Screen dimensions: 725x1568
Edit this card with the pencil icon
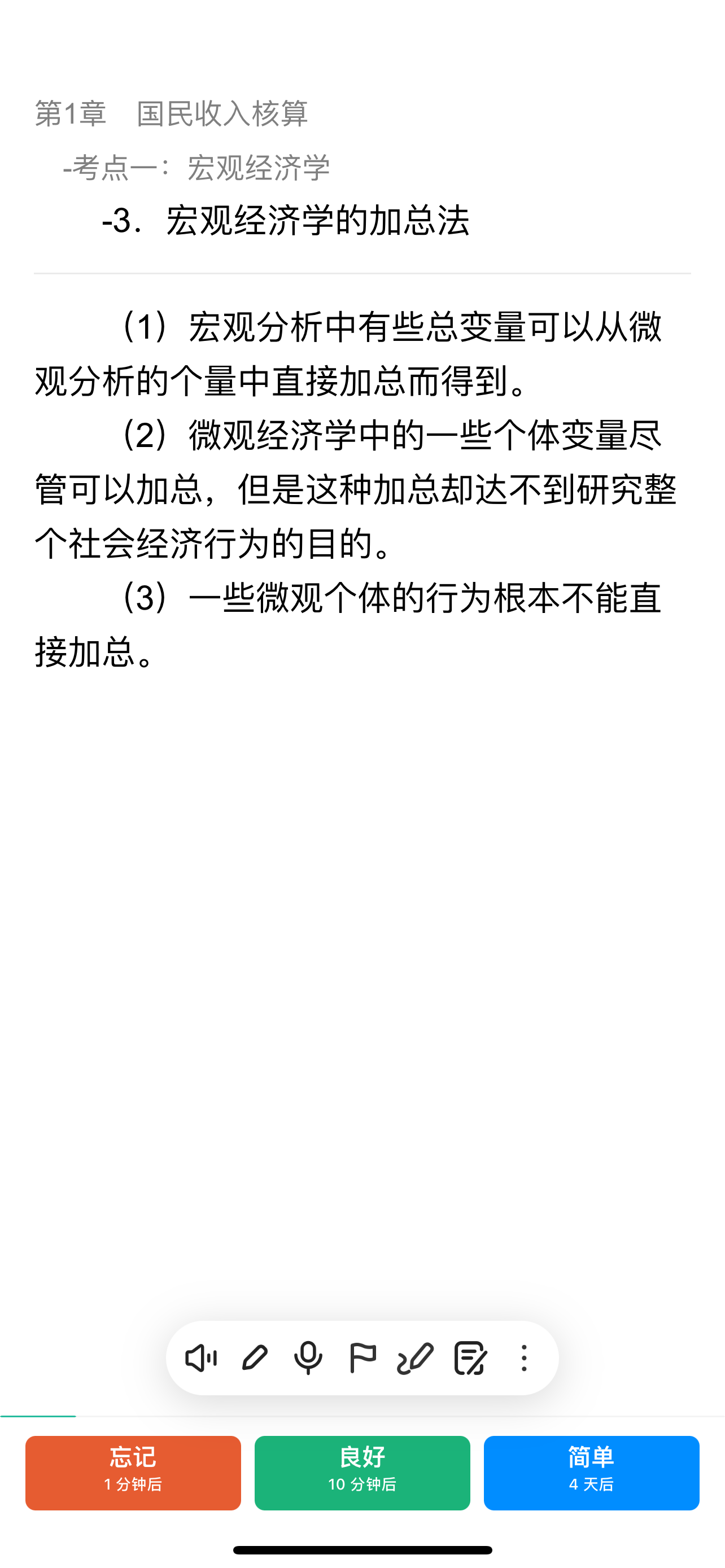255,1358
